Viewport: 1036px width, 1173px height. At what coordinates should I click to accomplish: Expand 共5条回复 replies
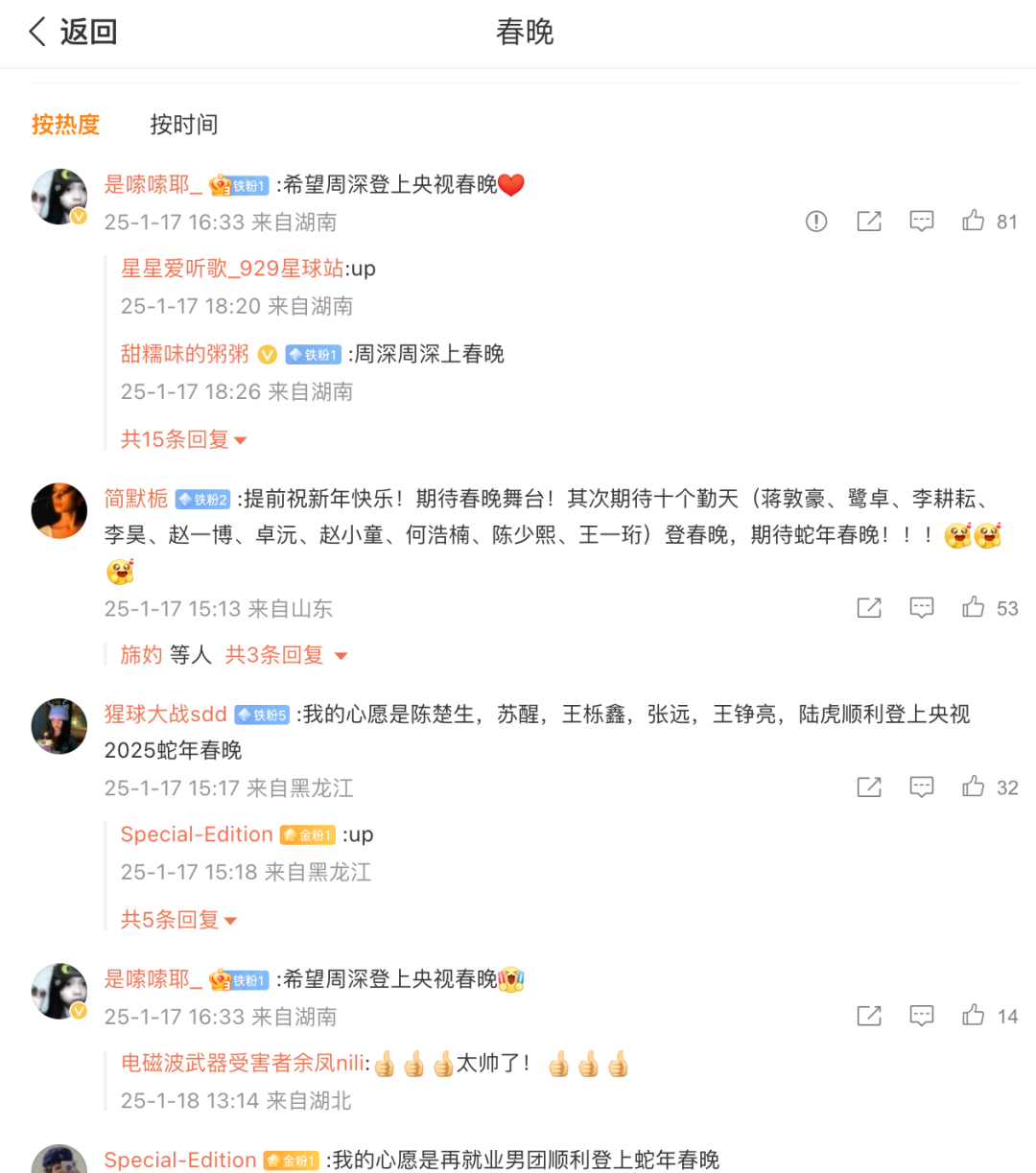pyautogui.click(x=178, y=920)
